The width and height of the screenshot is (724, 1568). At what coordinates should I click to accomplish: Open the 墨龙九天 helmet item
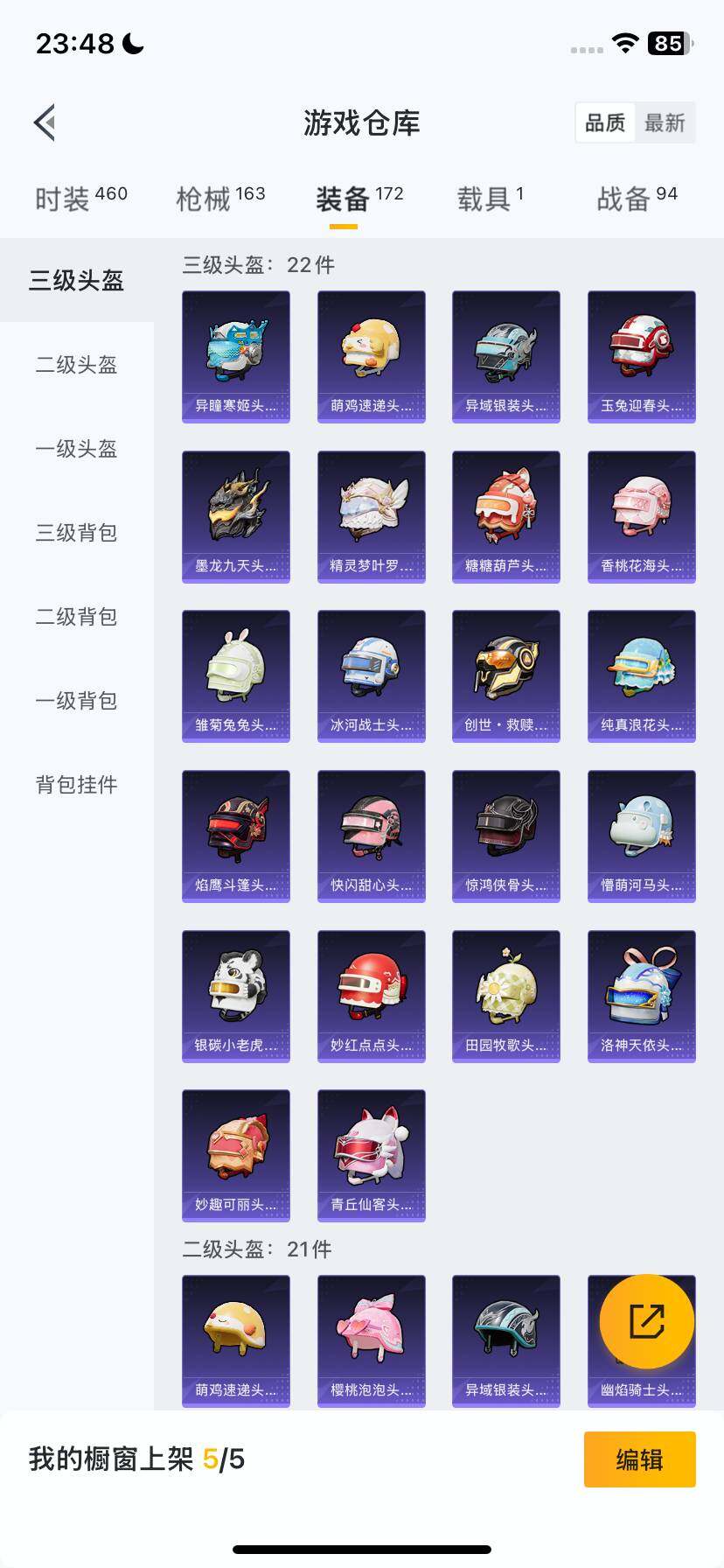tap(236, 516)
